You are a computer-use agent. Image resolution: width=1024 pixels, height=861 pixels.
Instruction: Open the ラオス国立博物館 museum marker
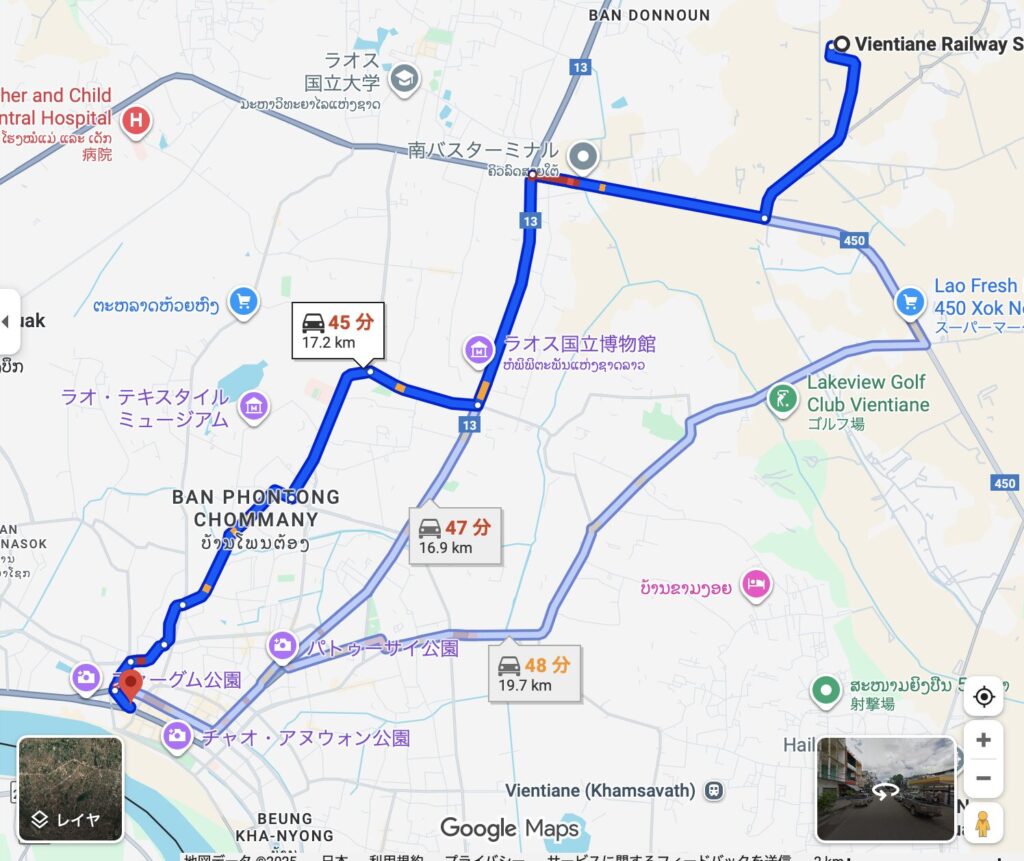pos(477,350)
